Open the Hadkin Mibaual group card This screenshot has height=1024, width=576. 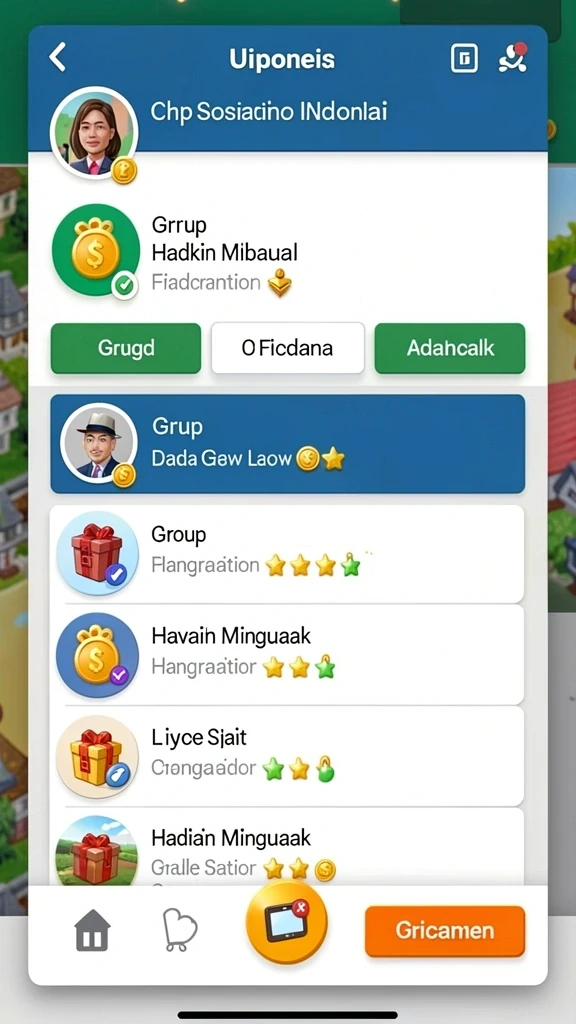[x=287, y=254]
